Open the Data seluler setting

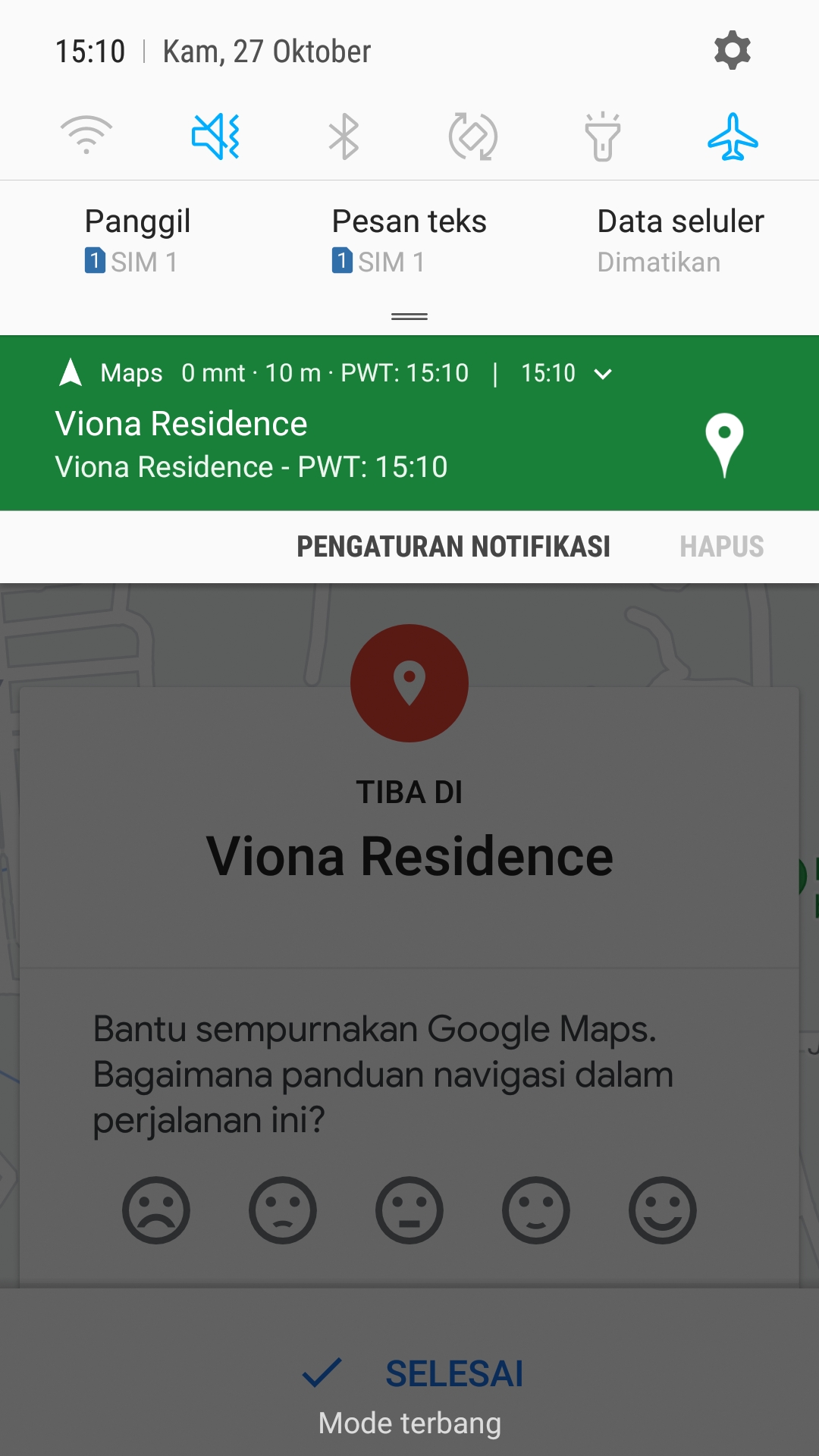[x=679, y=240]
